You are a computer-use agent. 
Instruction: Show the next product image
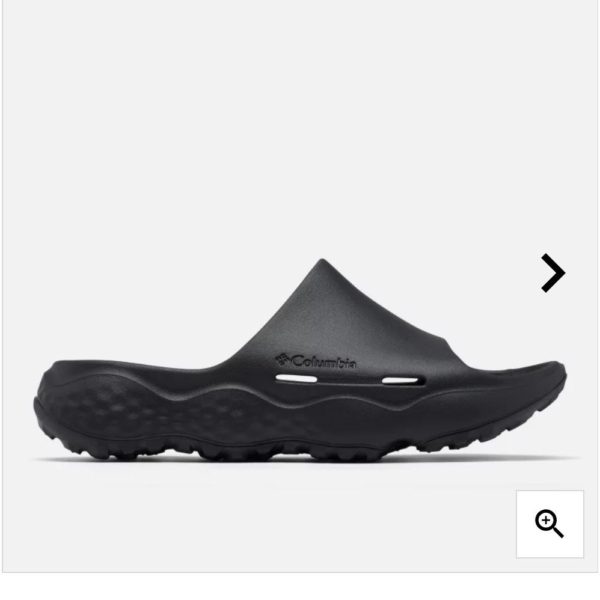[553, 273]
